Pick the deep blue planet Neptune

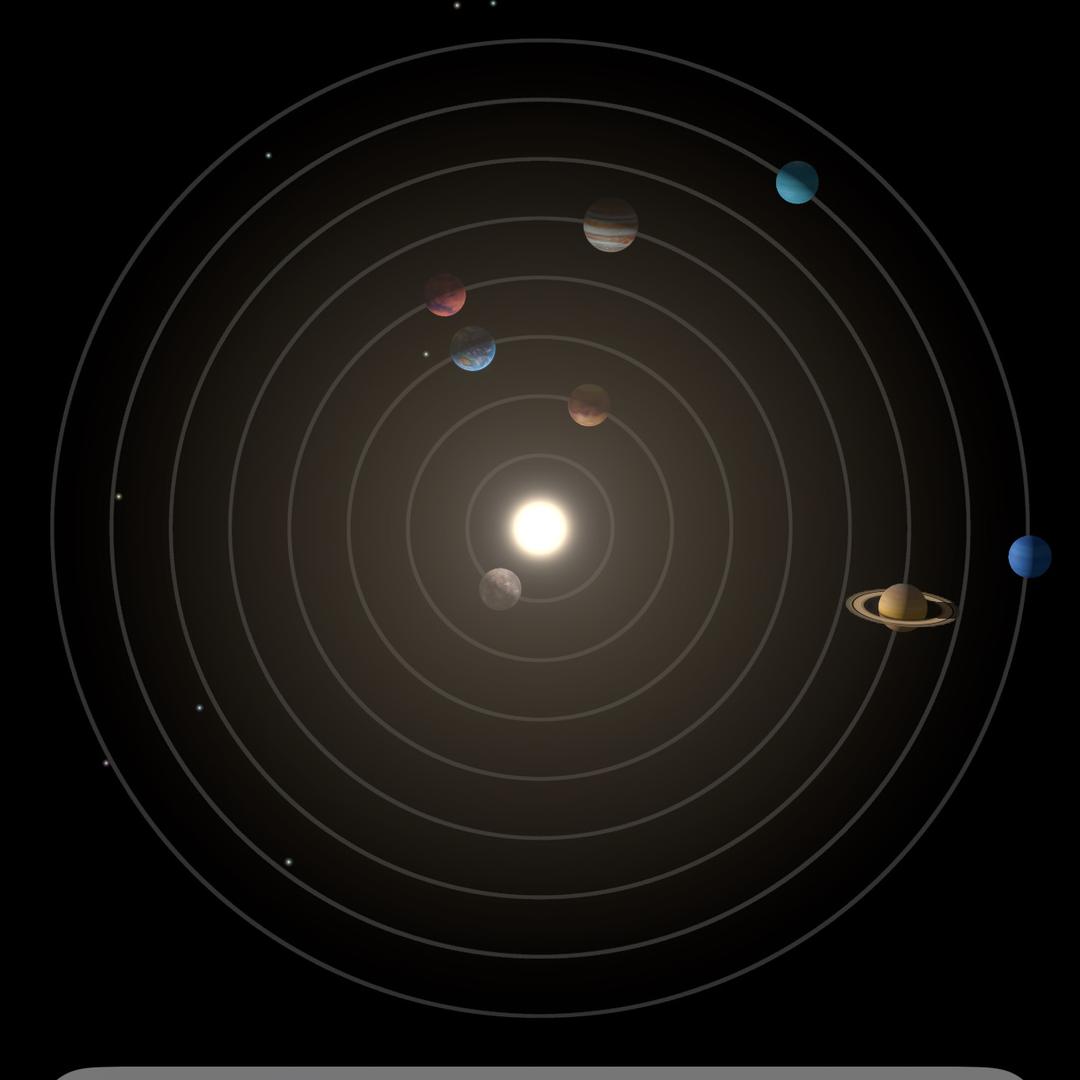point(1030,557)
